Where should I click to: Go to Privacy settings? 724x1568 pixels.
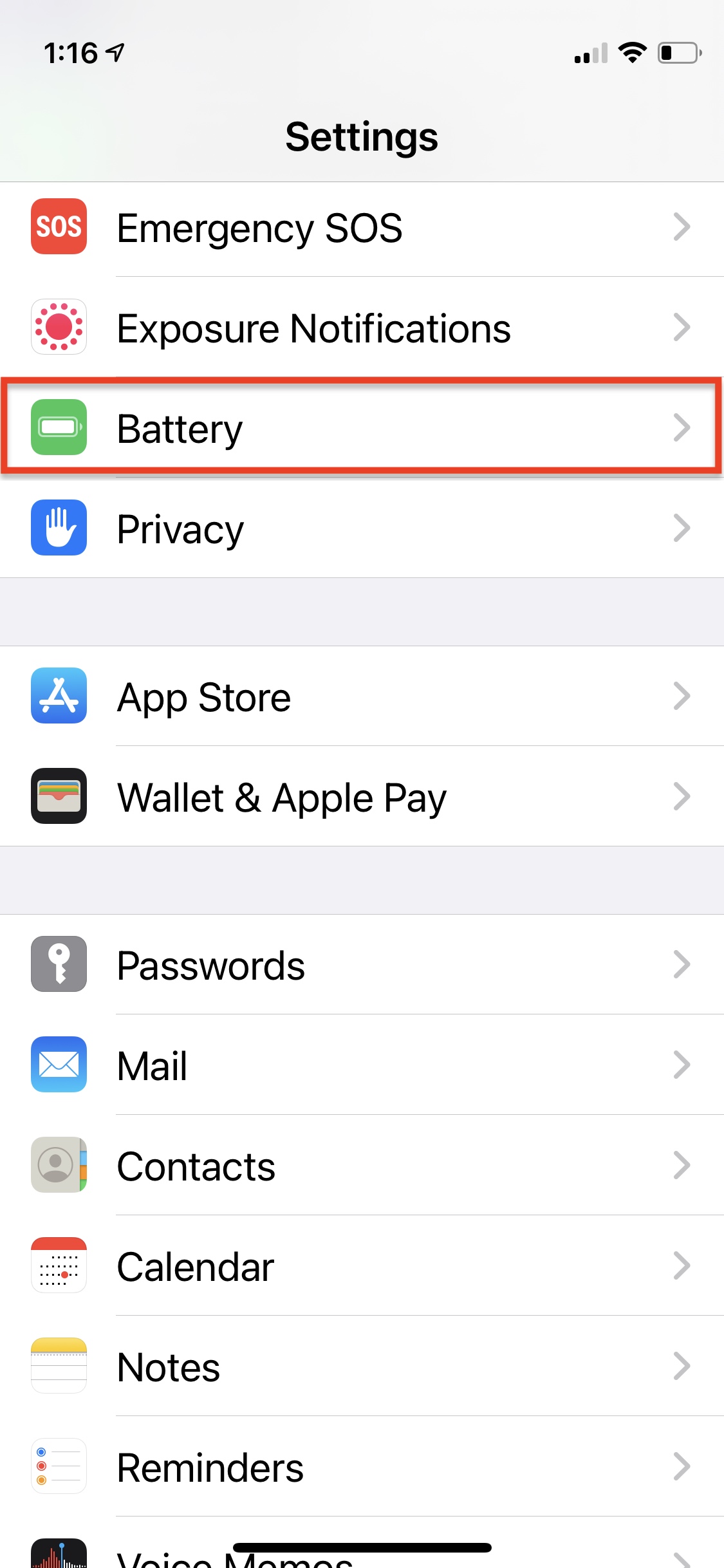(362, 528)
